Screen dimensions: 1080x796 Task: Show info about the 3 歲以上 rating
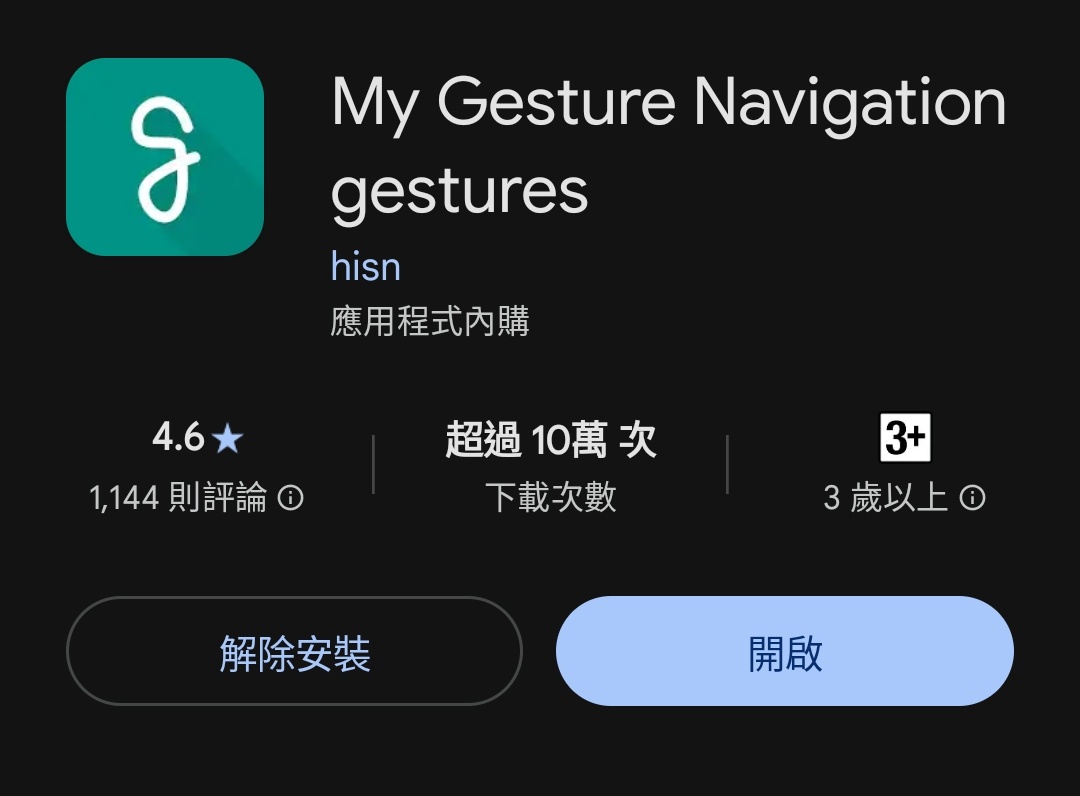[x=972, y=498]
